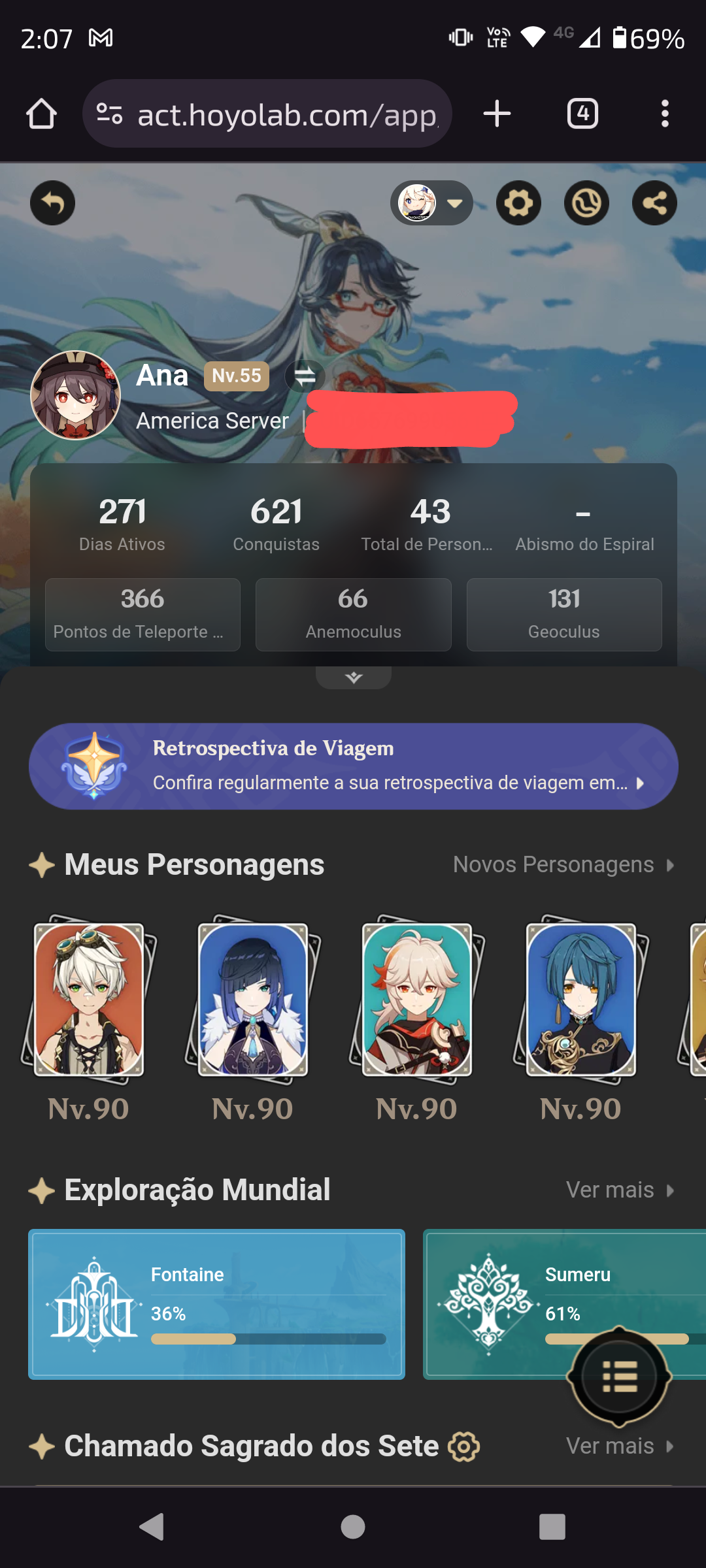706x1568 pixels.
Task: Tap the account switch arrows next to Ana
Action: [304, 376]
